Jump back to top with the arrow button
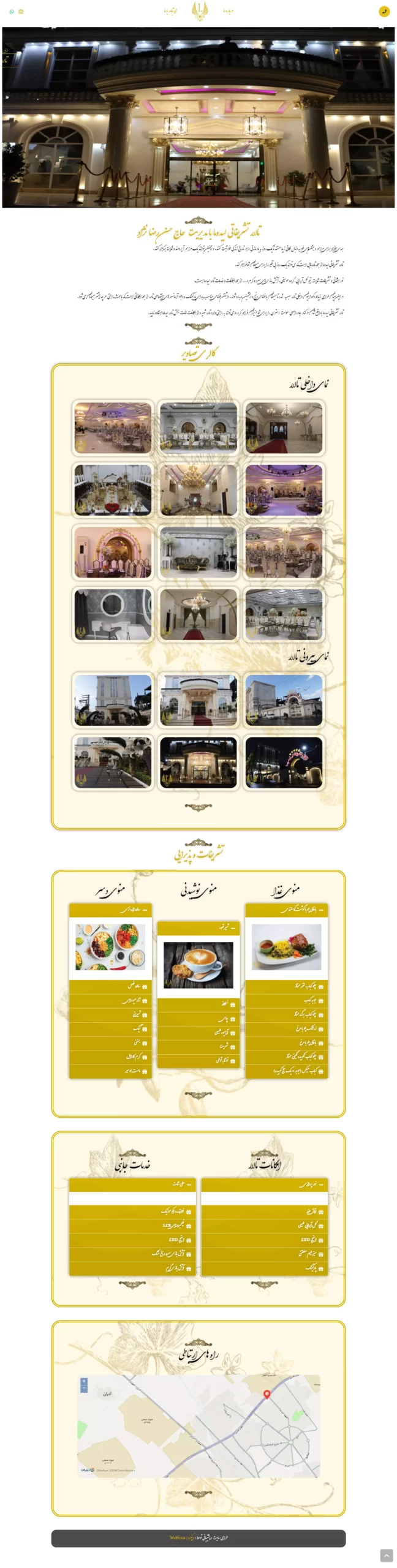The height and width of the screenshot is (1568, 397). pyautogui.click(x=386, y=1555)
